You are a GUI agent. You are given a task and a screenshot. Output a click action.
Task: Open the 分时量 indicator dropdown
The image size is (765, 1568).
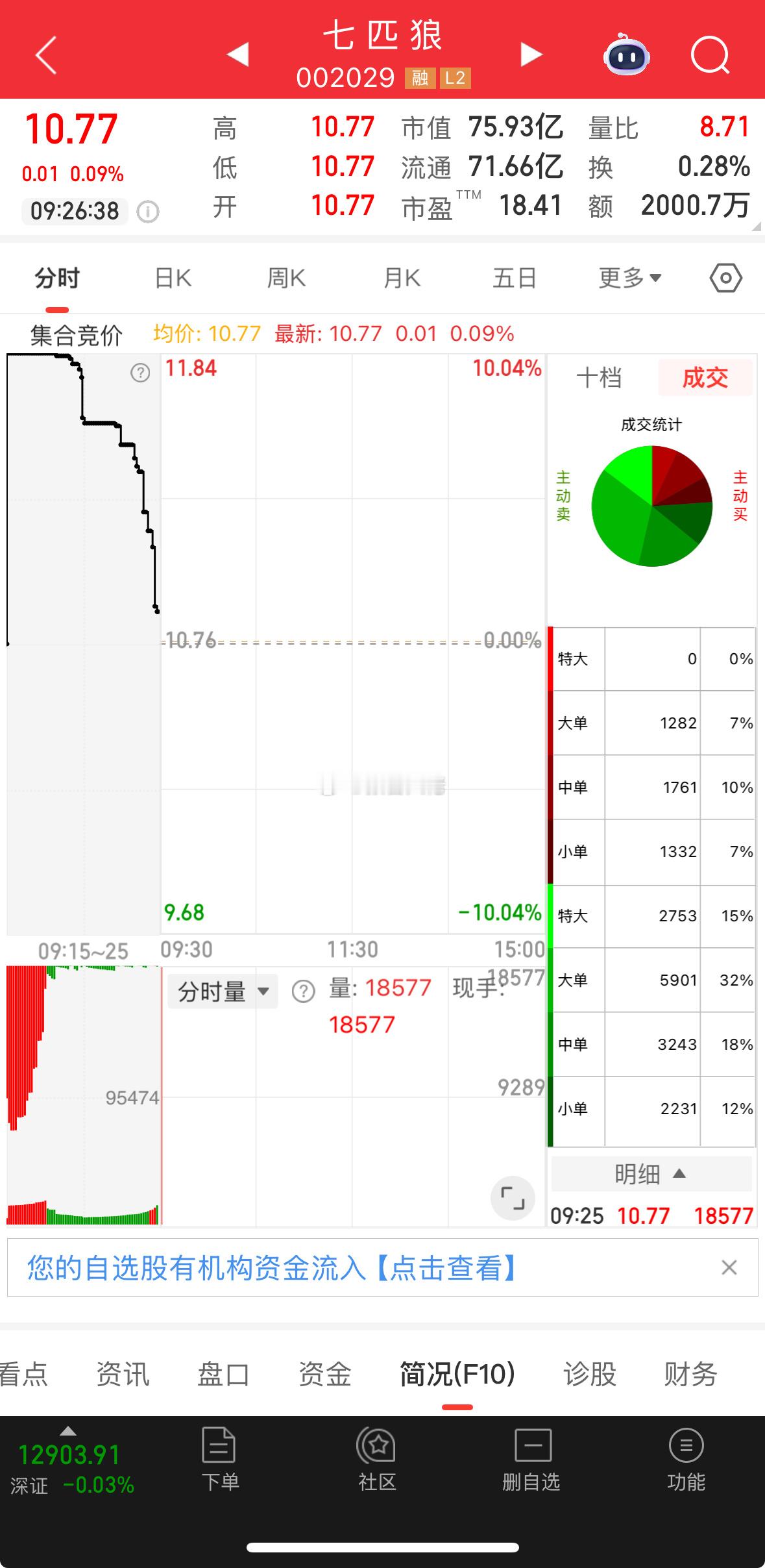221,991
